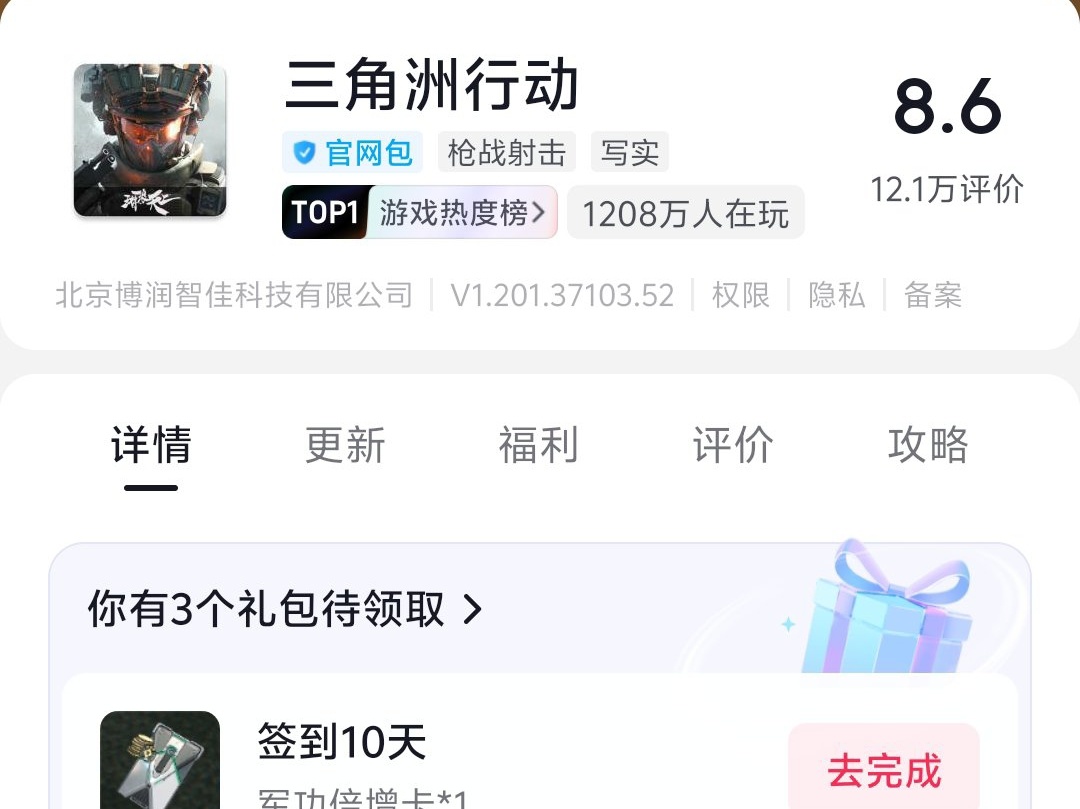Image resolution: width=1080 pixels, height=809 pixels.
Task: Switch to the 福利 tab
Action: (x=539, y=445)
